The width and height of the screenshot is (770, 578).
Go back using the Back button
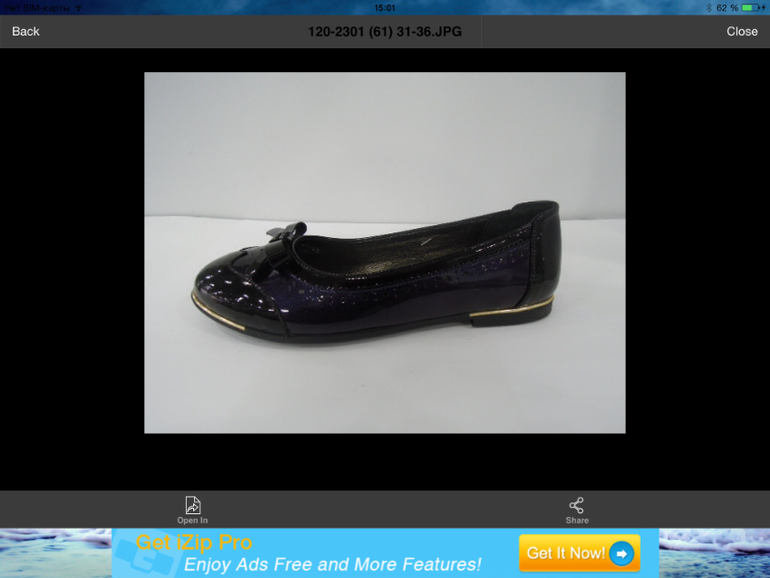[26, 31]
